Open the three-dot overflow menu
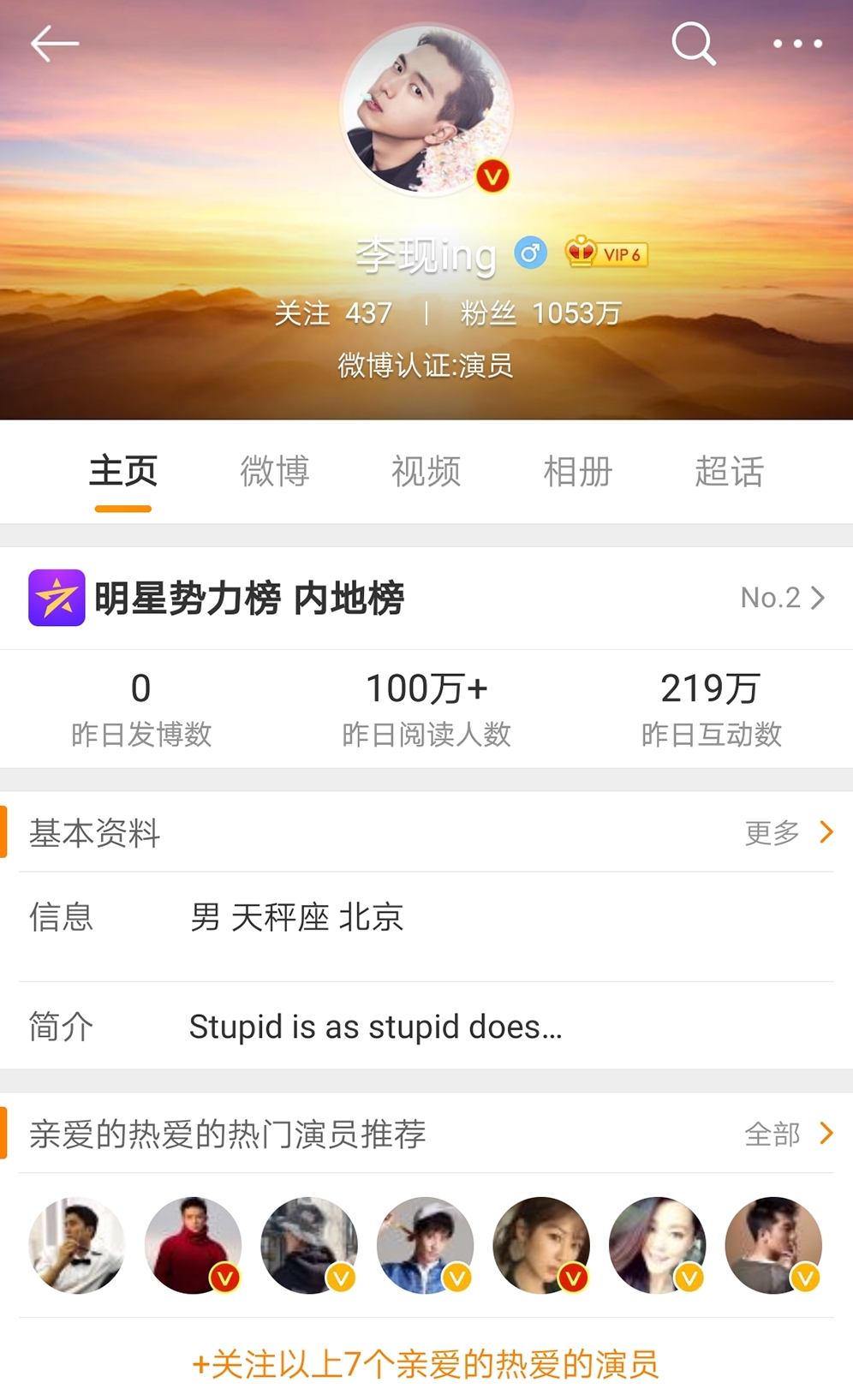Screen dimensions: 853x1400 coord(797,44)
